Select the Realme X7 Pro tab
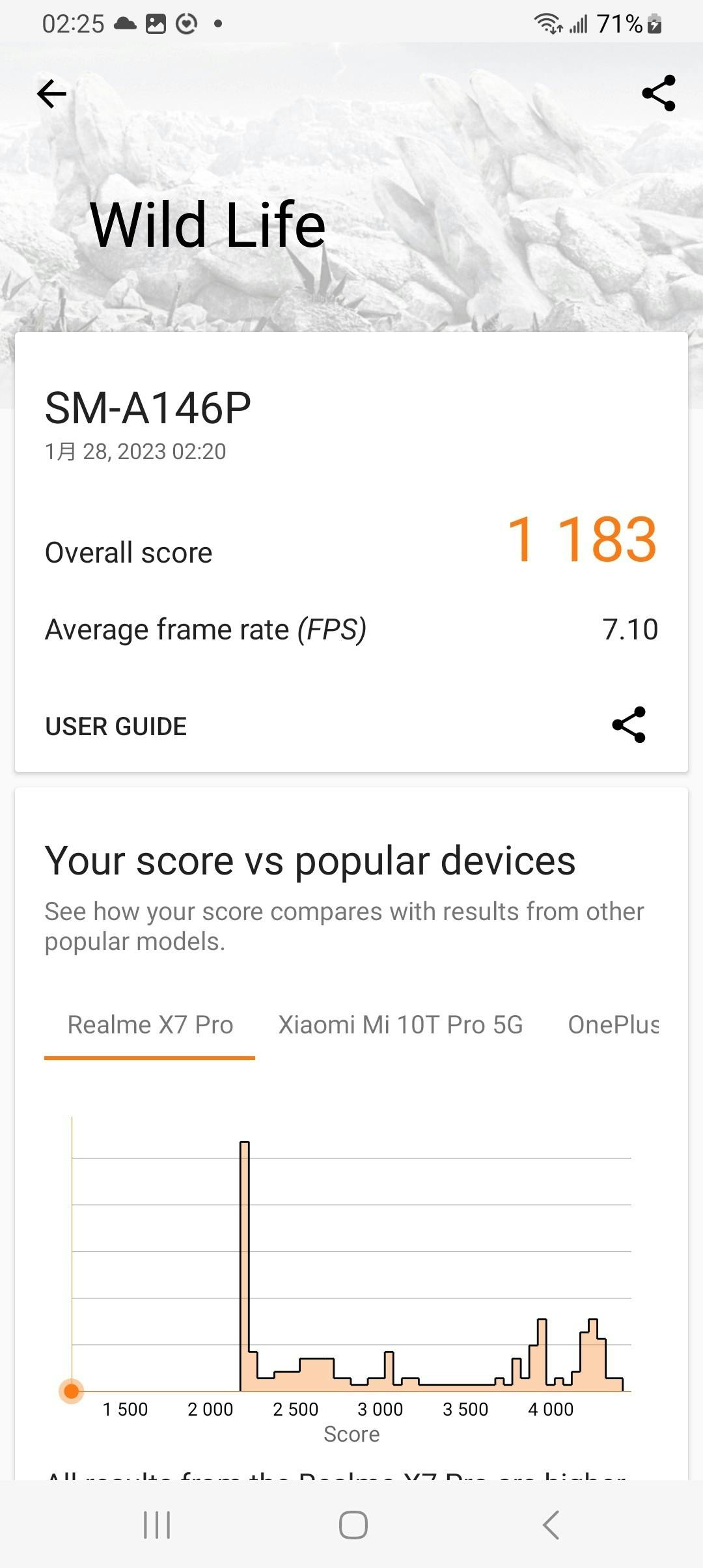Viewport: 703px width, 1568px height. click(x=150, y=1025)
